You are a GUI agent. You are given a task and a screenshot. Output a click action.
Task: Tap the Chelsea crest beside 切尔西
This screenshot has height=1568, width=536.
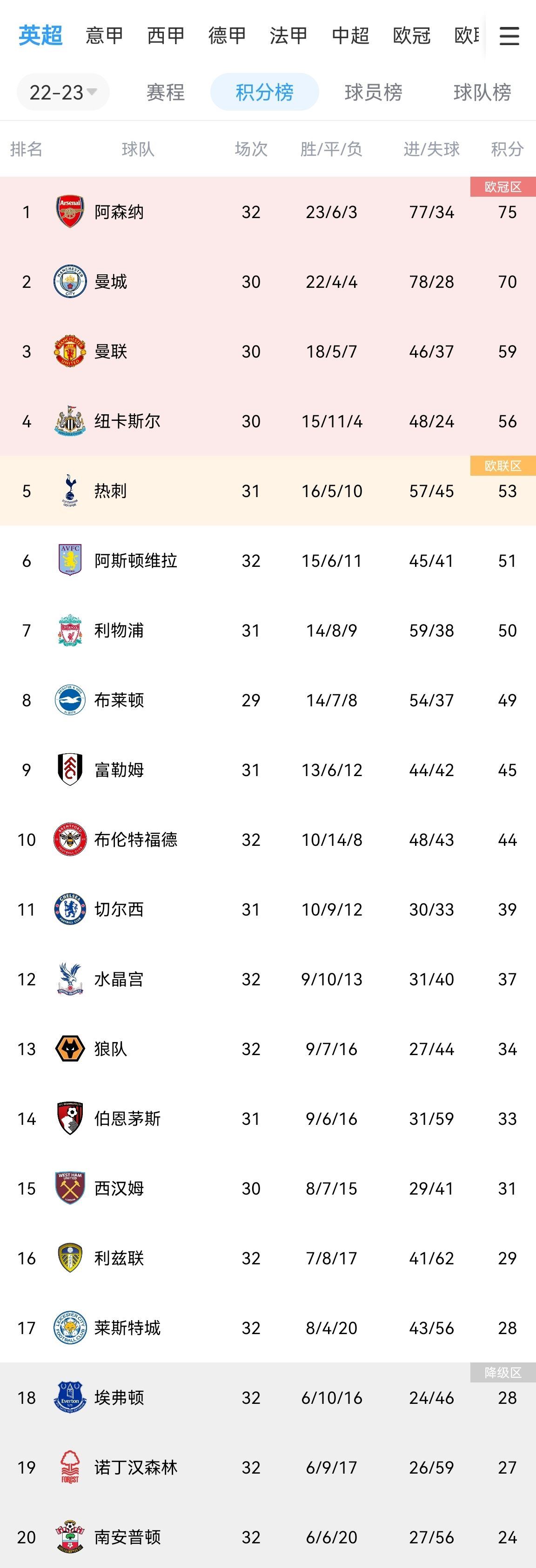click(69, 910)
